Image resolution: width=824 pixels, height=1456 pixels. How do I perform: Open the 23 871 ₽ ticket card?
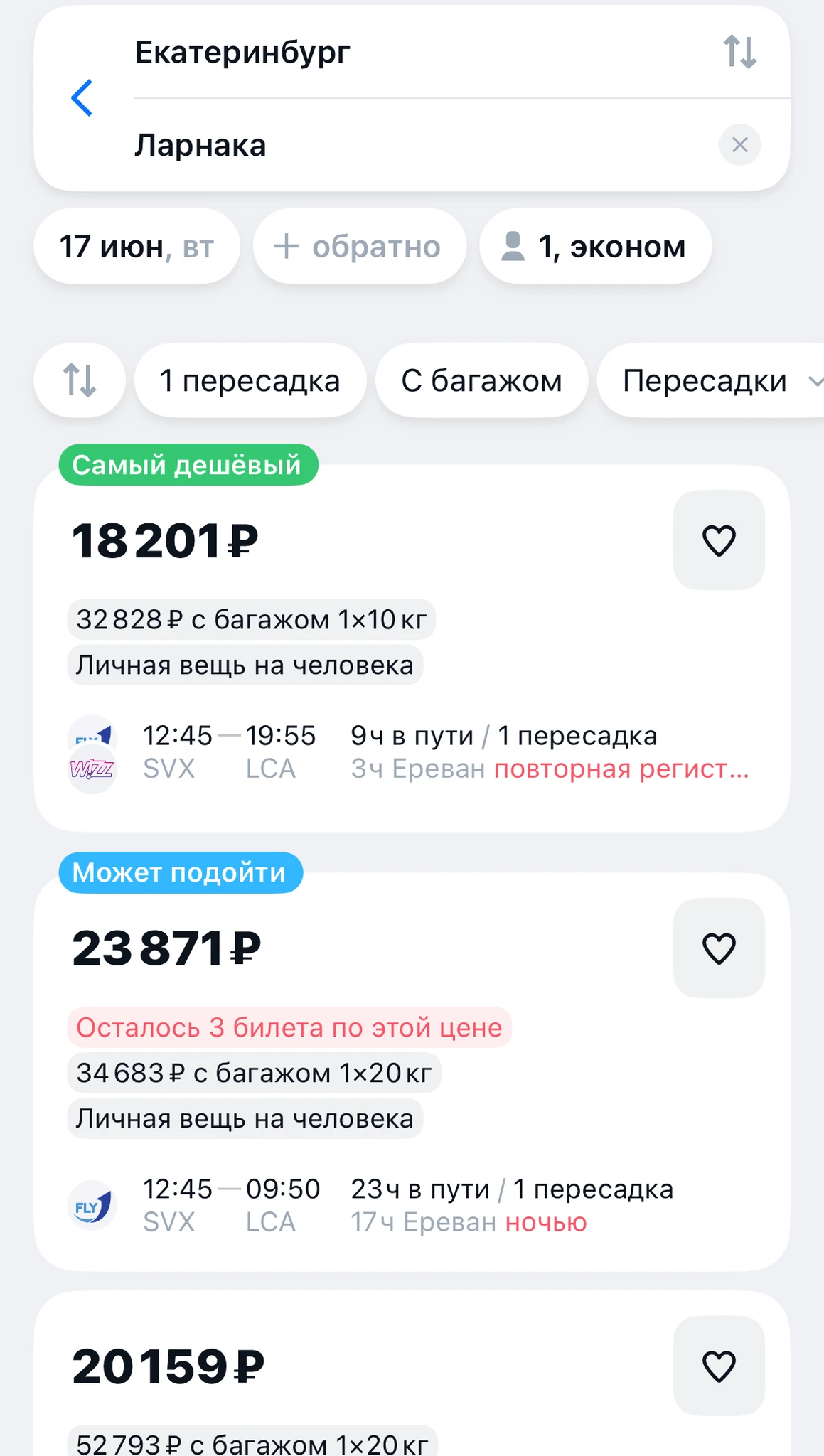pos(412,1072)
